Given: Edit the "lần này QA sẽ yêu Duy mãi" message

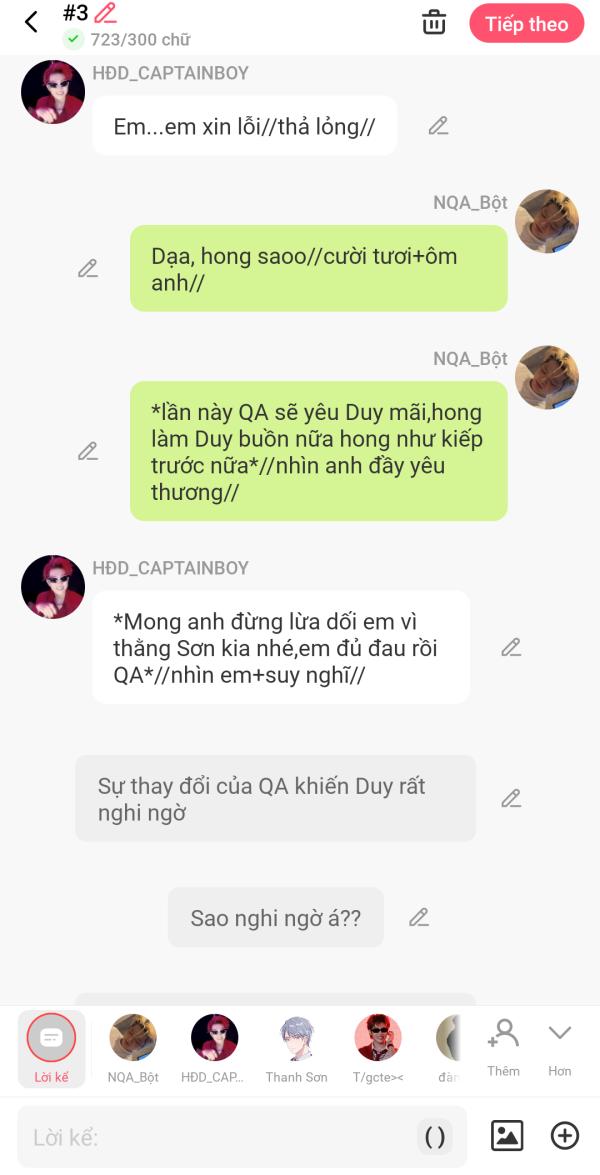Looking at the screenshot, I should point(88,451).
